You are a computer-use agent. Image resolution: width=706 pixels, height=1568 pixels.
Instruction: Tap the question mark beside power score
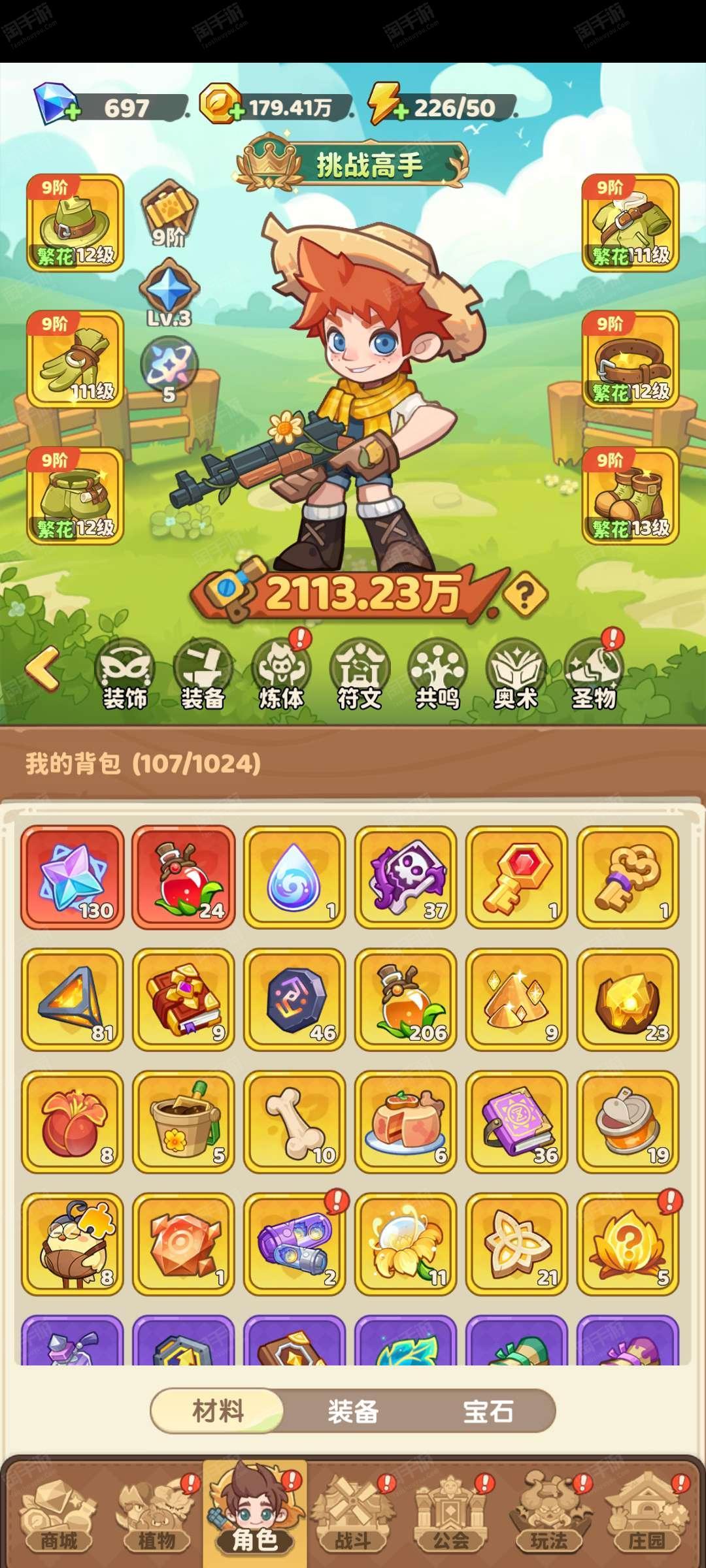click(x=525, y=595)
